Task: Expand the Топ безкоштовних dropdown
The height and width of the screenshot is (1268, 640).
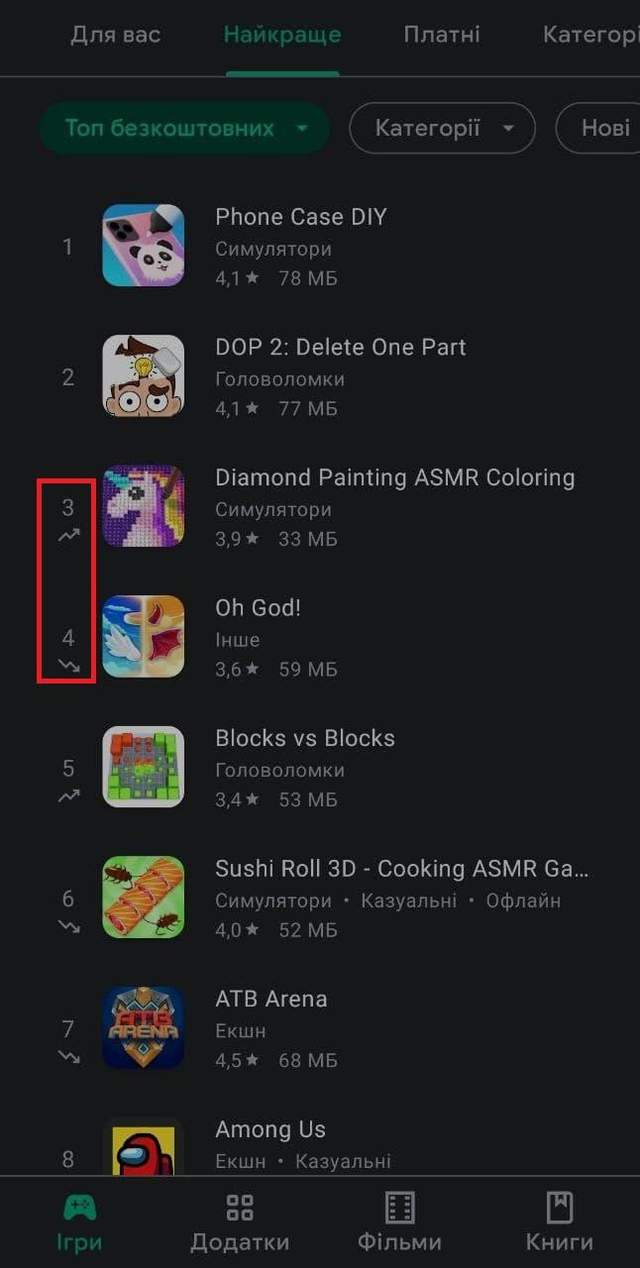Action: (184, 128)
